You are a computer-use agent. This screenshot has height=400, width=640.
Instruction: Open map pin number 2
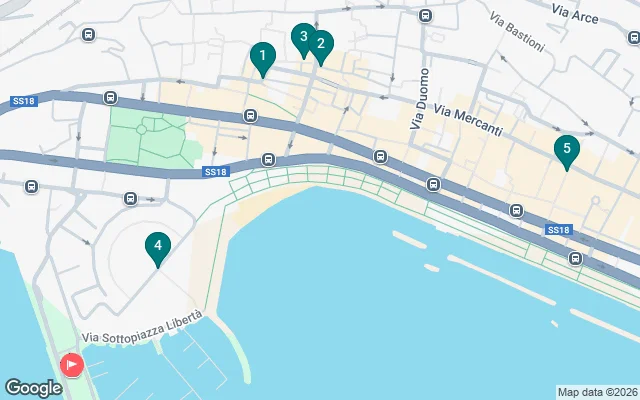pyautogui.click(x=321, y=44)
